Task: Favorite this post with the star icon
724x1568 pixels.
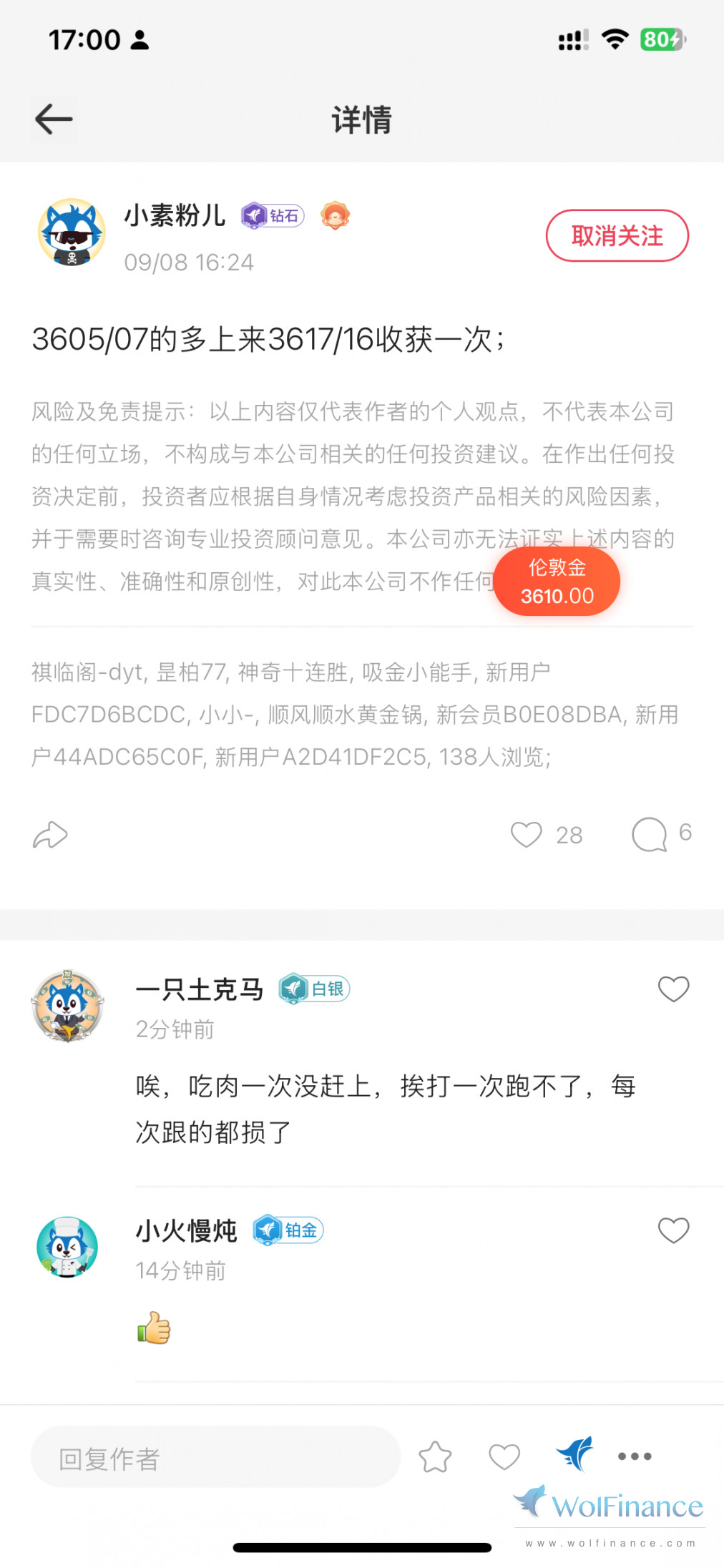Action: pyautogui.click(x=435, y=1457)
